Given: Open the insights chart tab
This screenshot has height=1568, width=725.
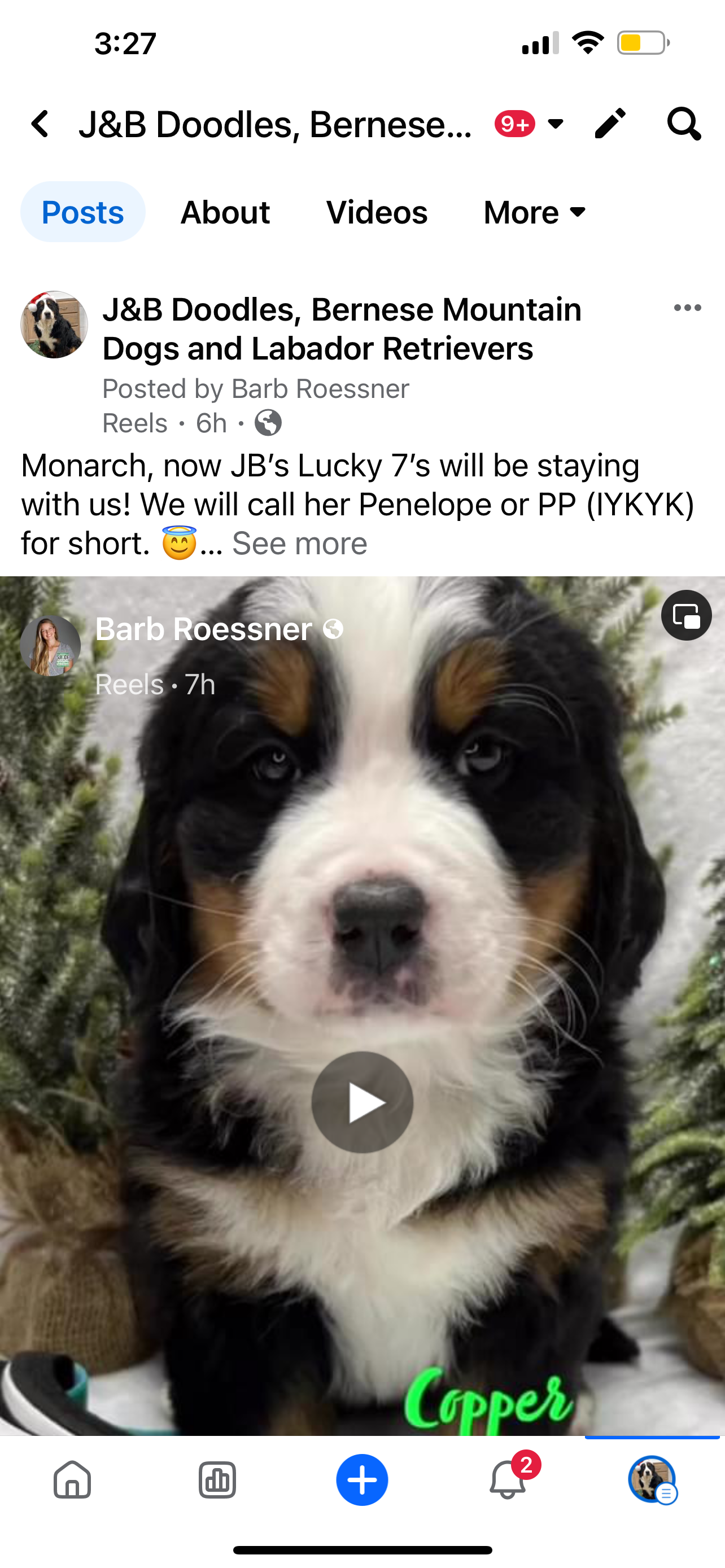Looking at the screenshot, I should [217, 1479].
